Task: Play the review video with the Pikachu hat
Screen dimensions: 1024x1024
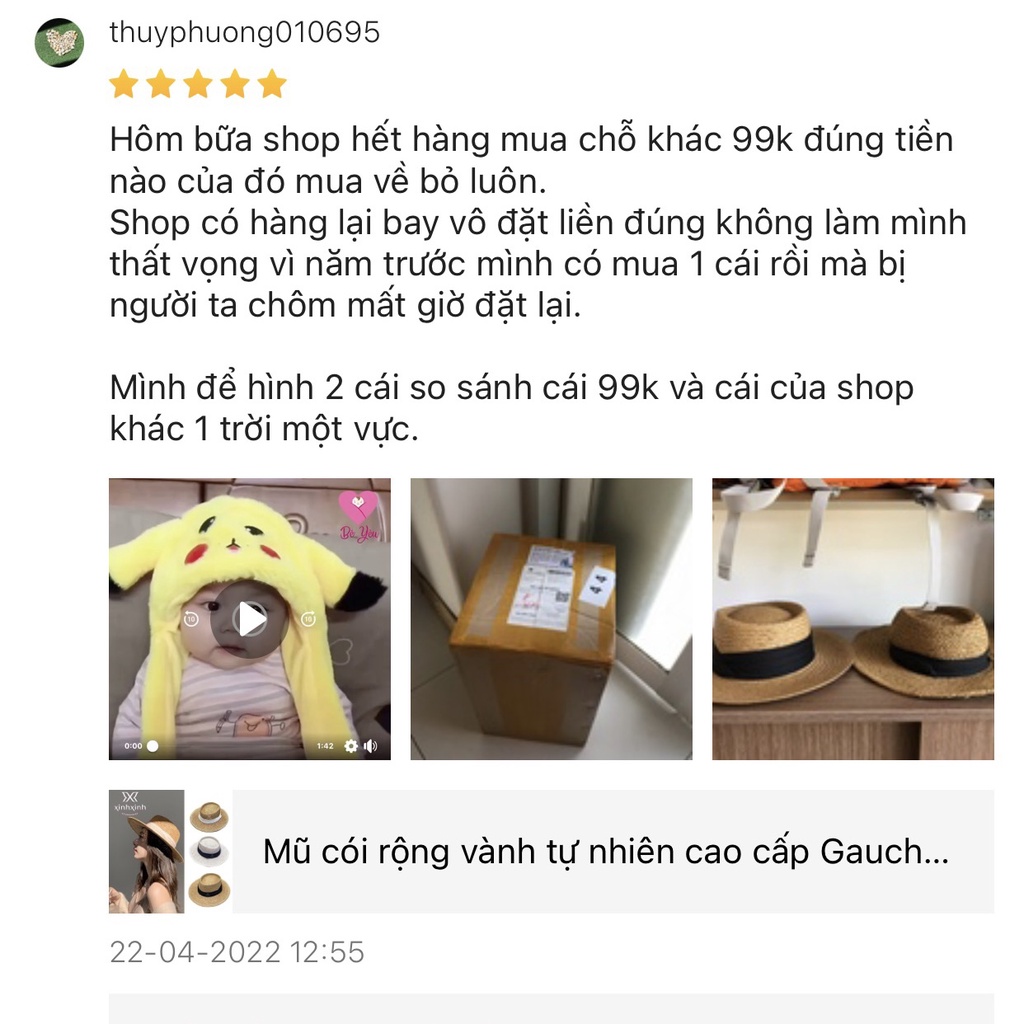Action: pyautogui.click(x=250, y=619)
